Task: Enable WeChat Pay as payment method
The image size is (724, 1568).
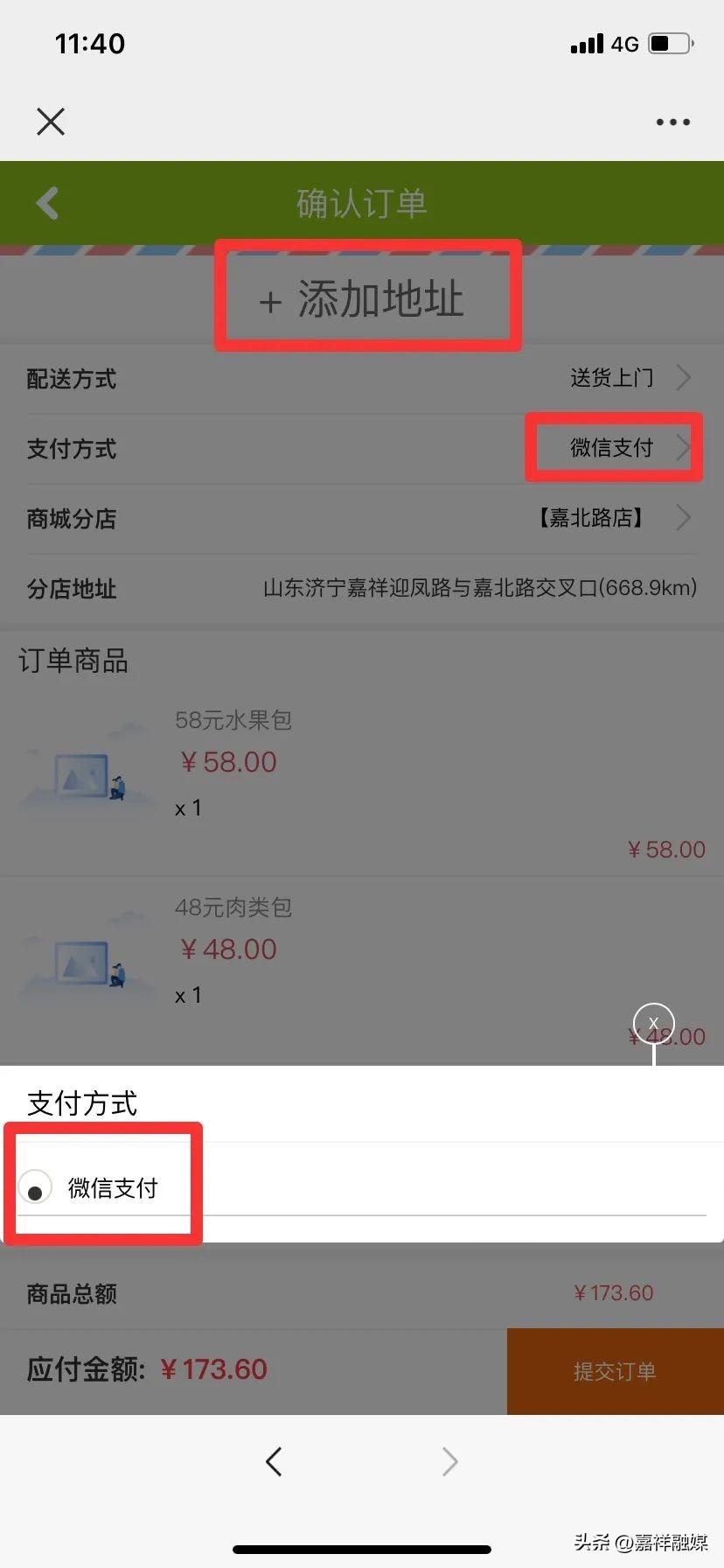Action: coord(113,1187)
